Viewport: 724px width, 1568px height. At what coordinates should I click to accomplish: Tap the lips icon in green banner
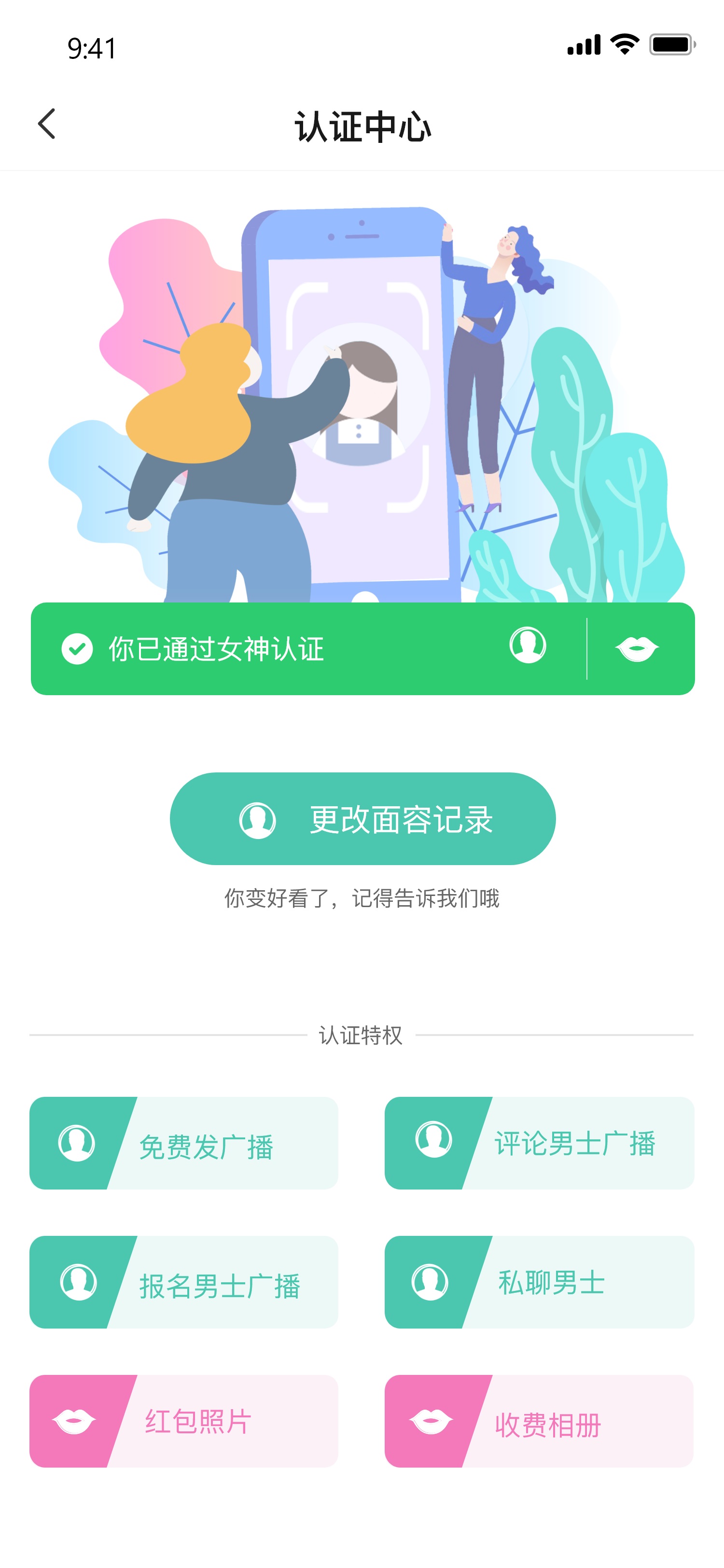pyautogui.click(x=637, y=648)
